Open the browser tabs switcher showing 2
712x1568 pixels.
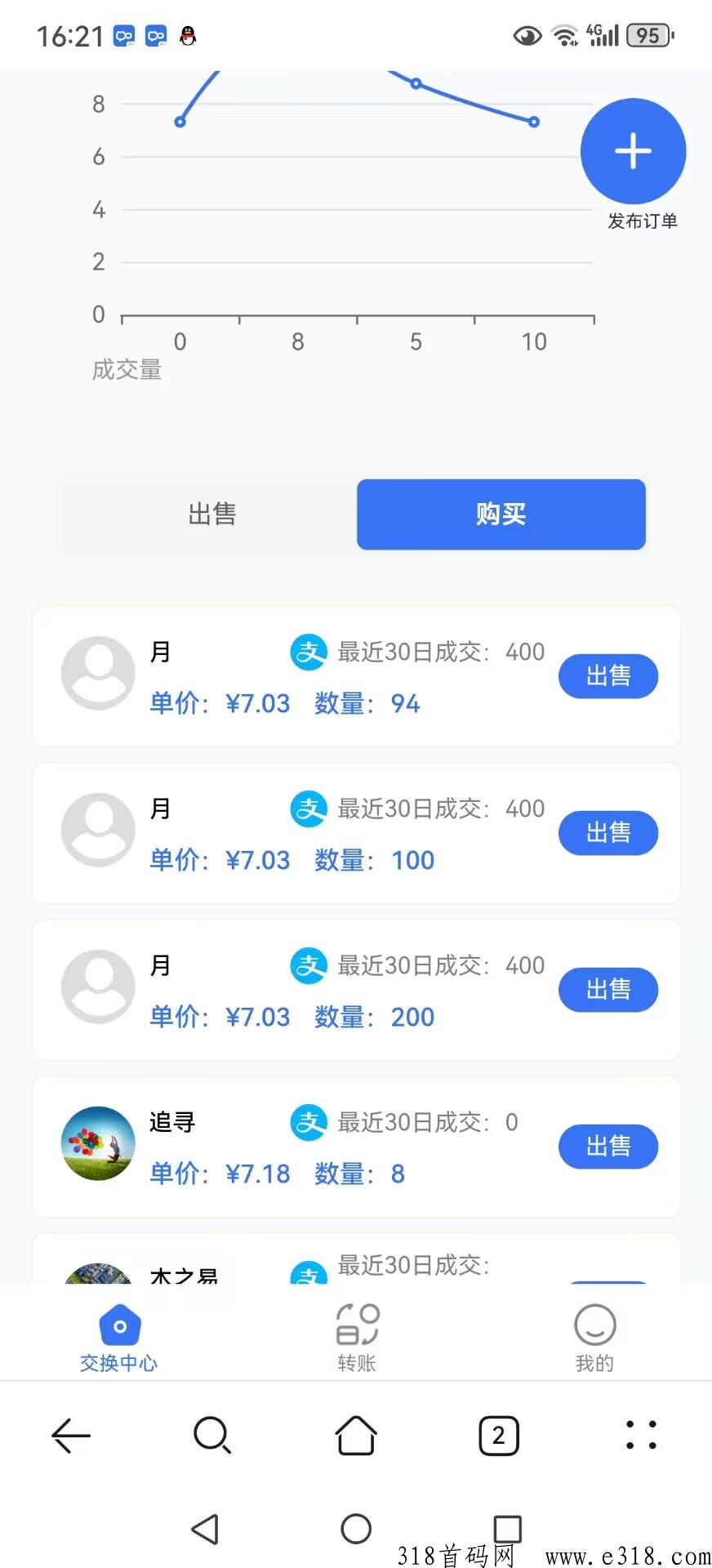[498, 1435]
